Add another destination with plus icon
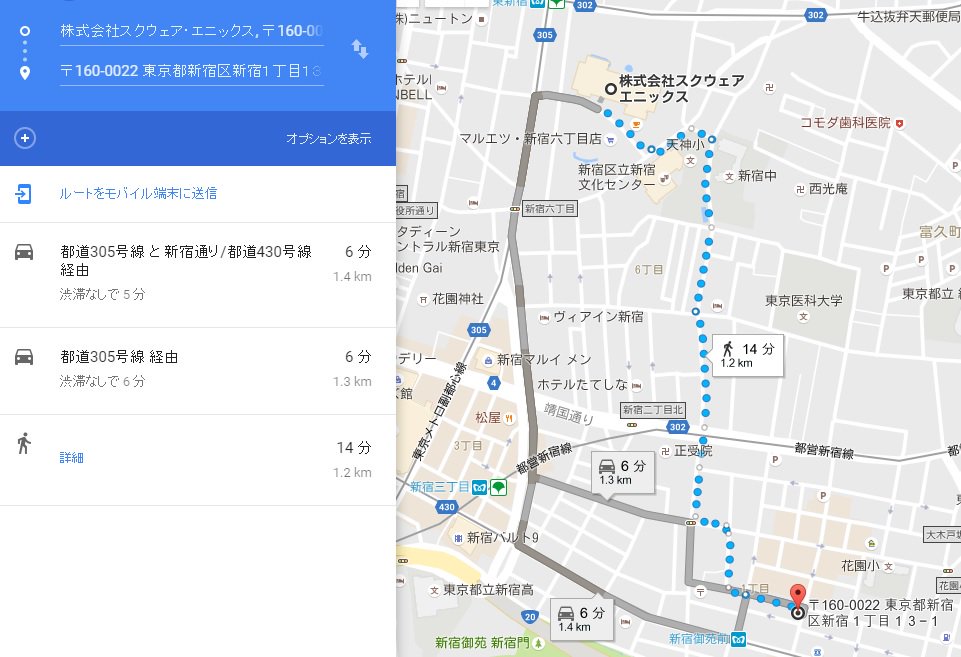This screenshot has width=961, height=657. pyautogui.click(x=25, y=138)
